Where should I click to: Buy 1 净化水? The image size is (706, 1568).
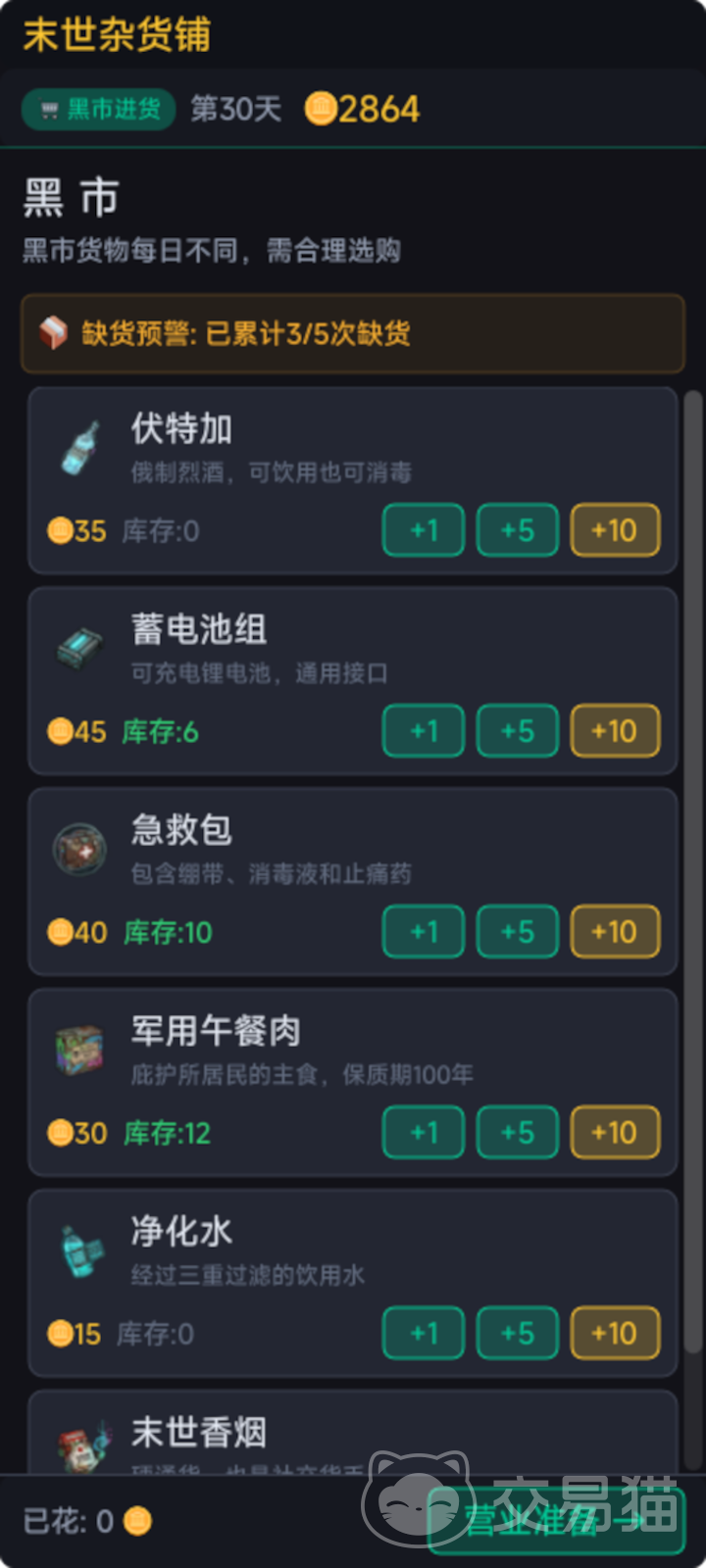(423, 1334)
